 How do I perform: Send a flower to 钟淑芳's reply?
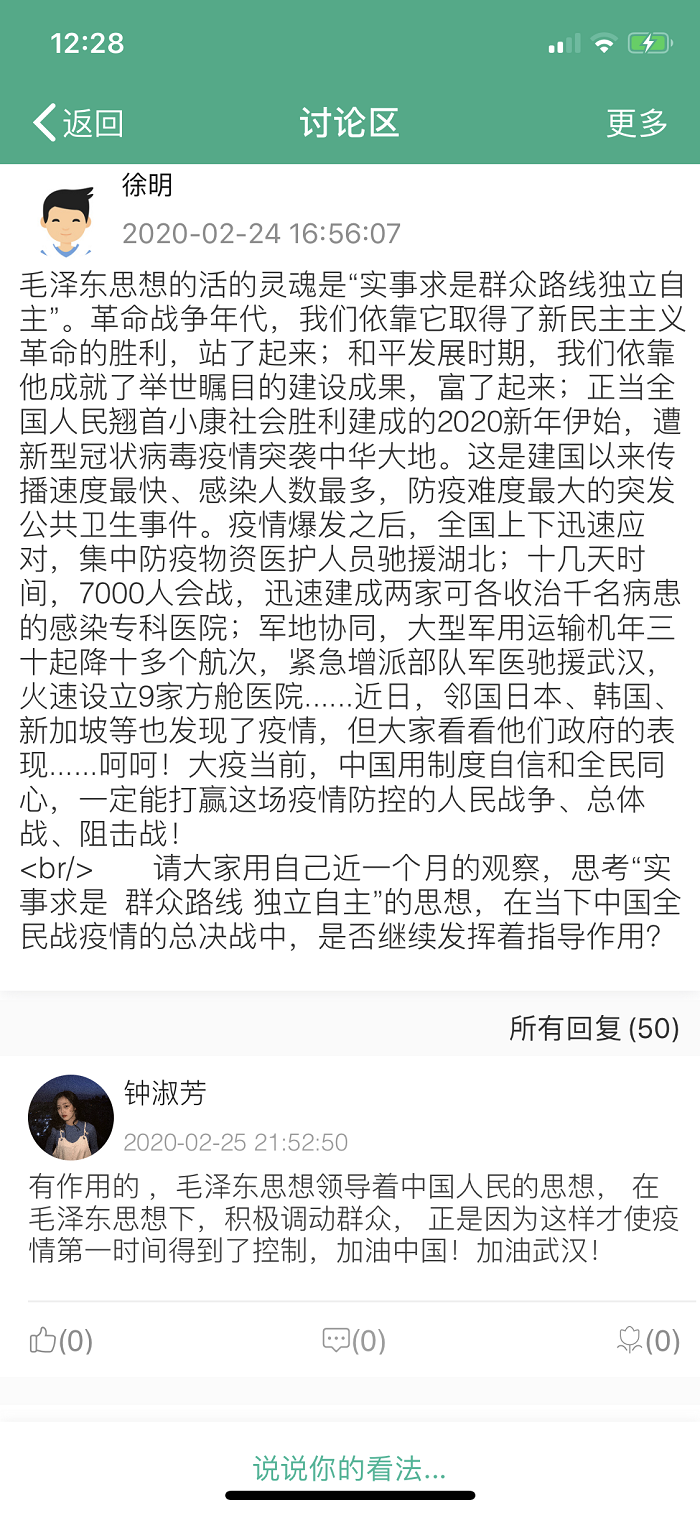[x=647, y=1340]
